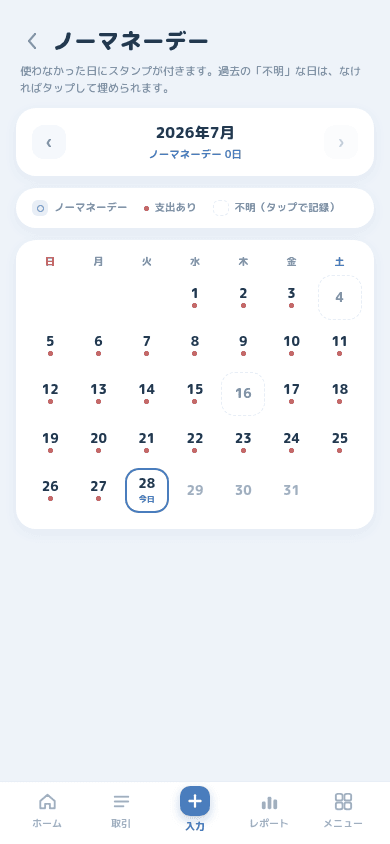
Task: Tap the 入力 plus button
Action: point(195,801)
